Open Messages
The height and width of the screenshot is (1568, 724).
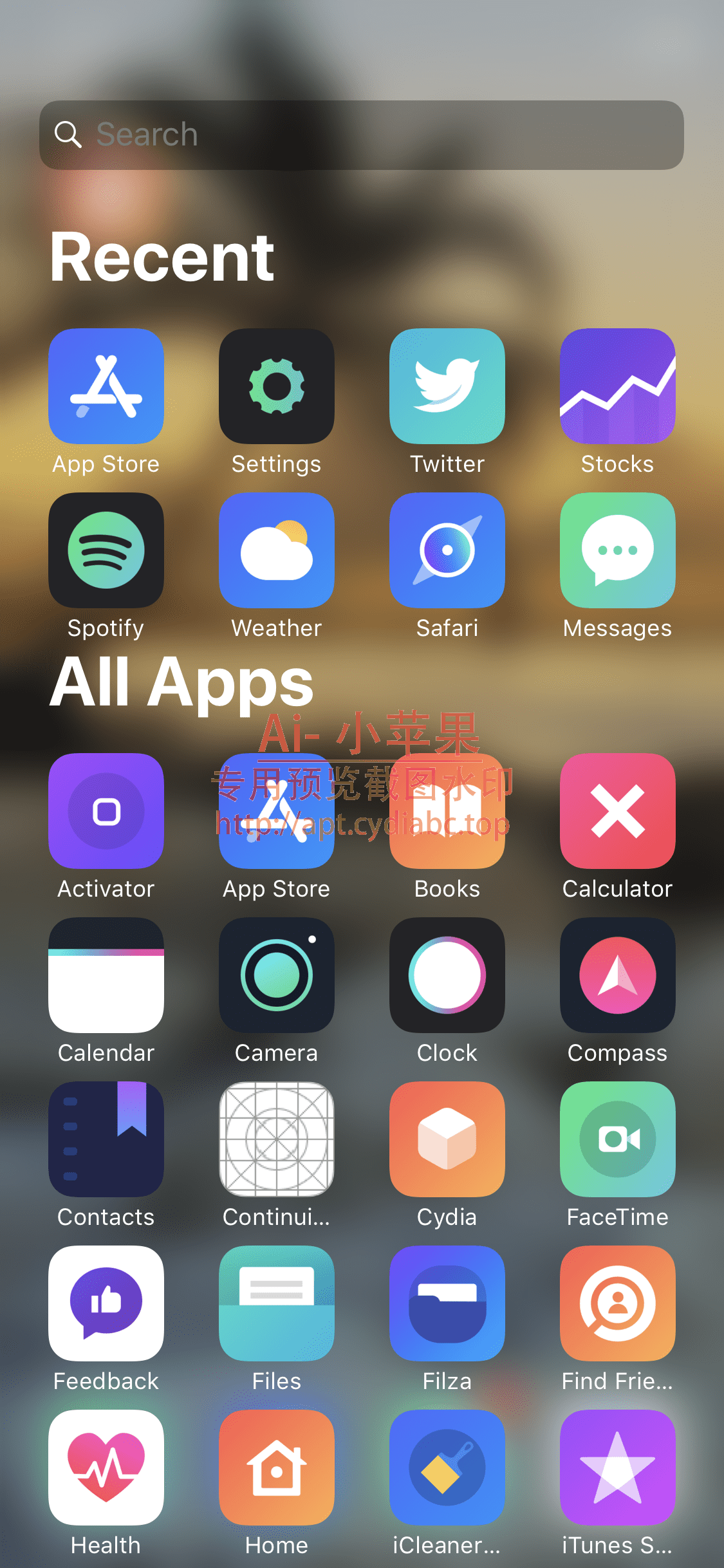tap(618, 550)
